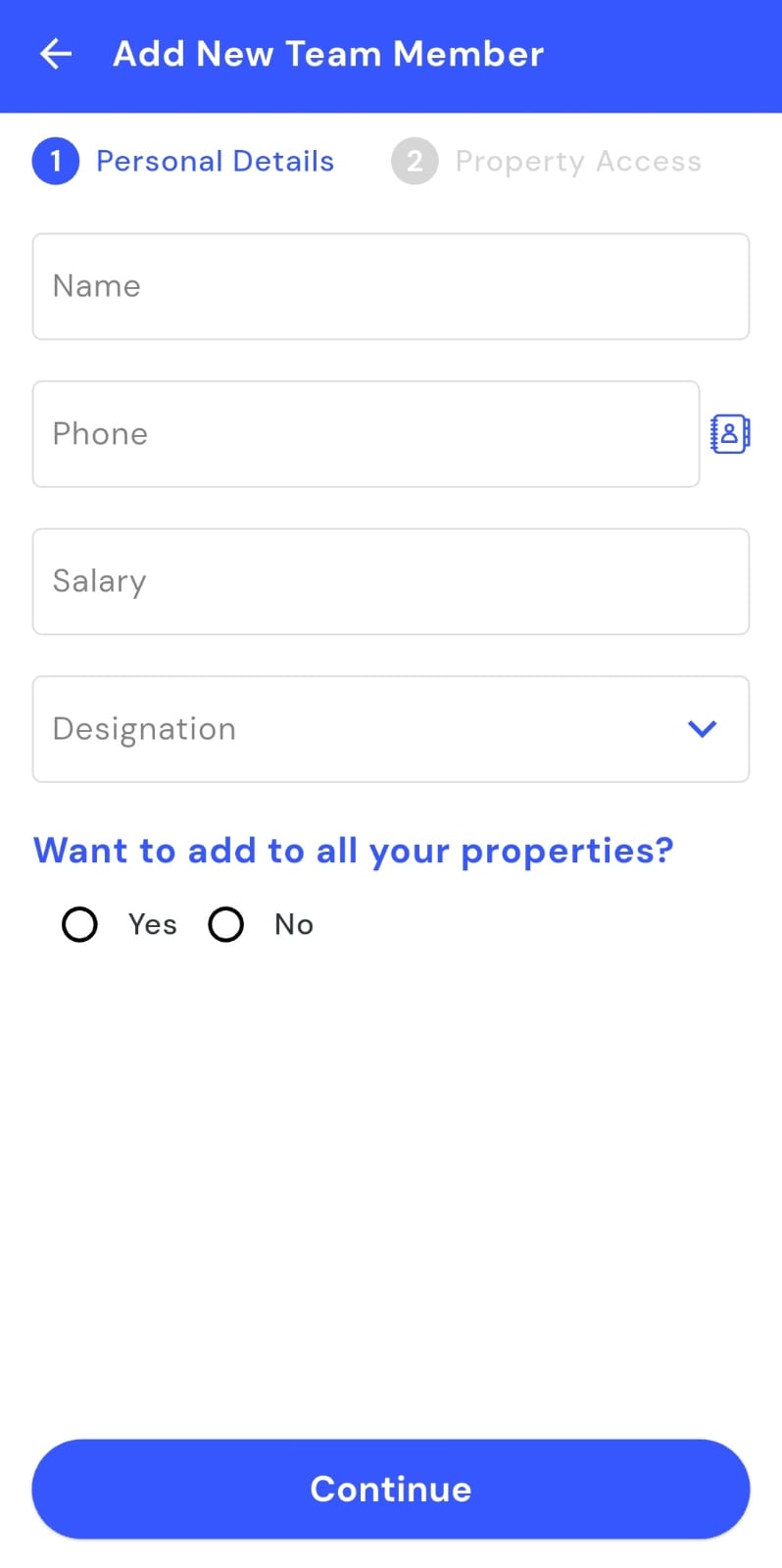782x1568 pixels.
Task: Choose Yes for all properties
Action: pos(80,924)
